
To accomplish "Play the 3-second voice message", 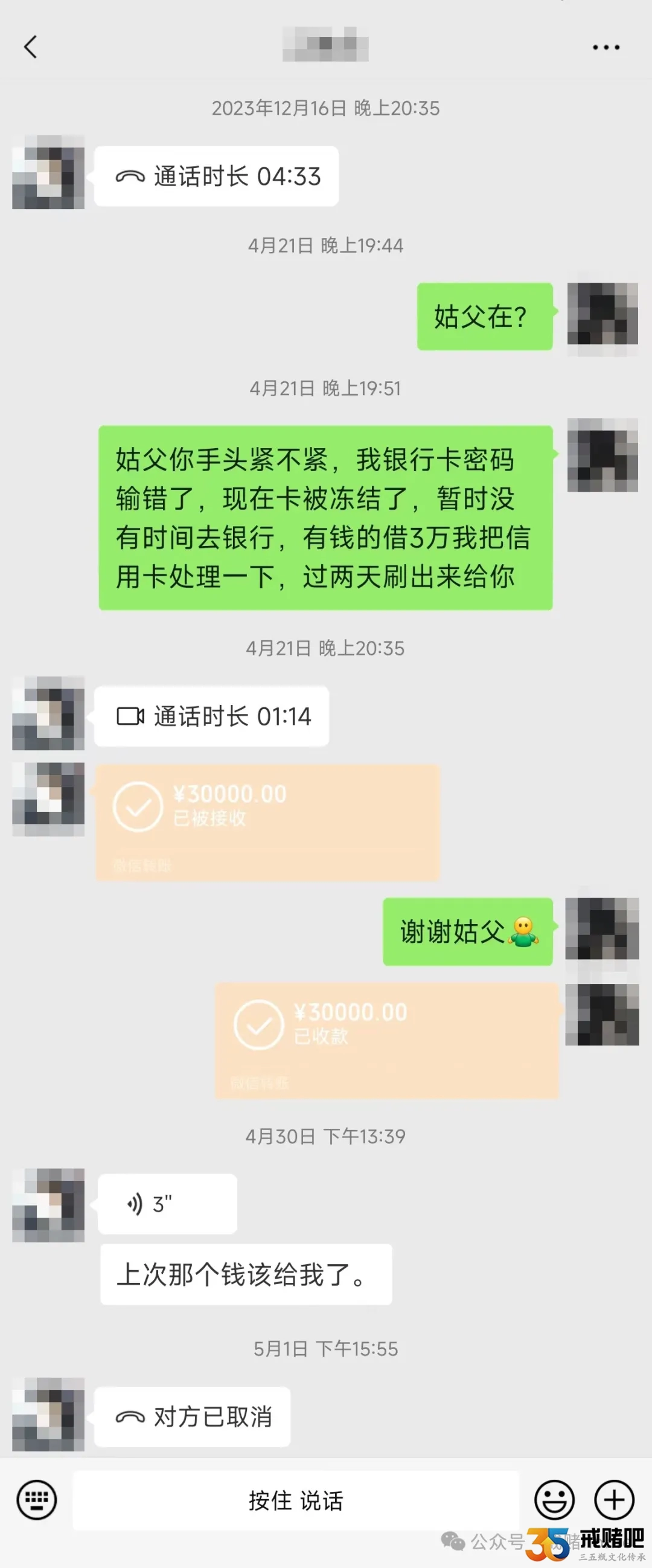I will point(167,1204).
